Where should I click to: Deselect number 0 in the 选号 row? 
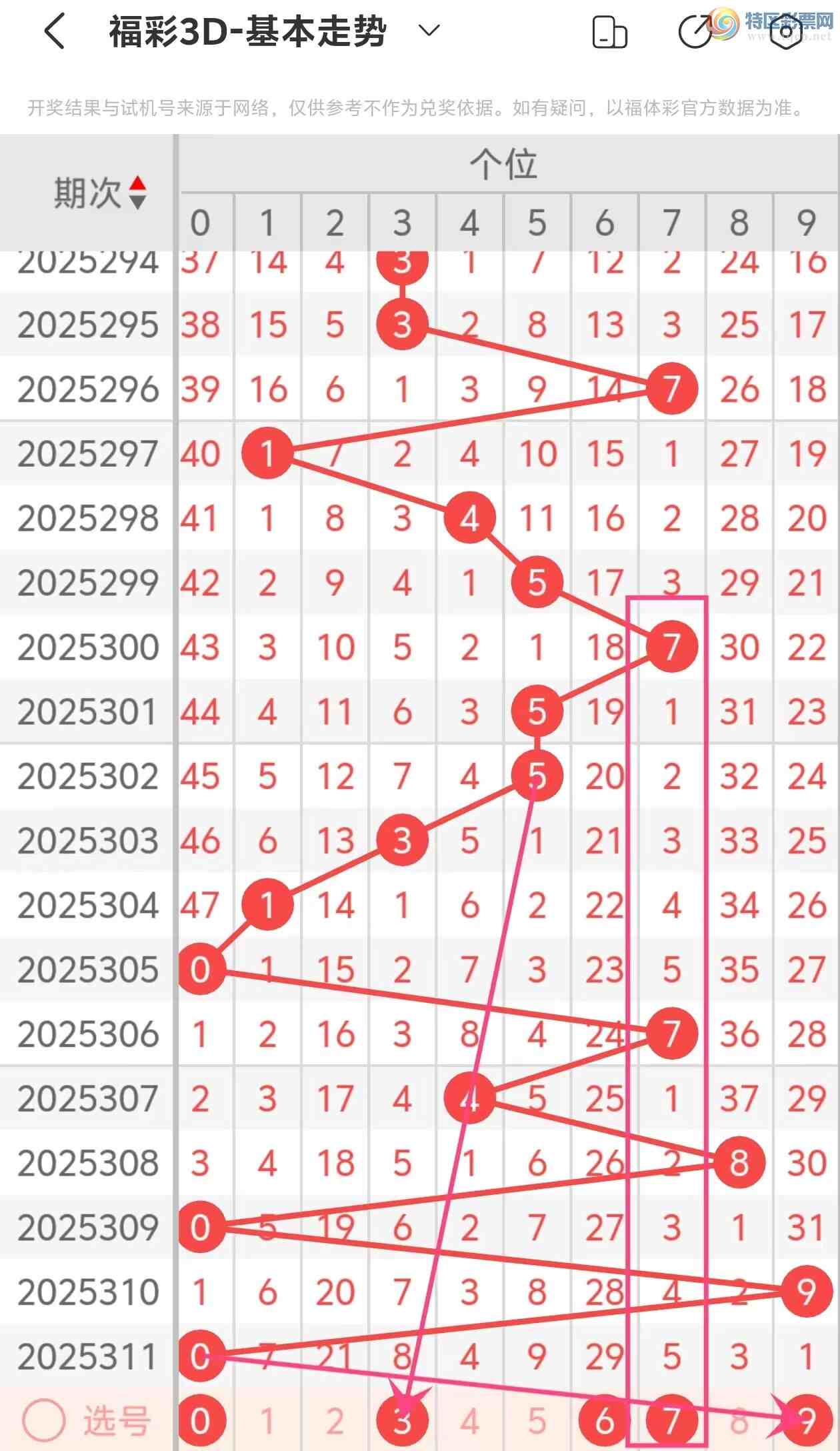point(201,1421)
